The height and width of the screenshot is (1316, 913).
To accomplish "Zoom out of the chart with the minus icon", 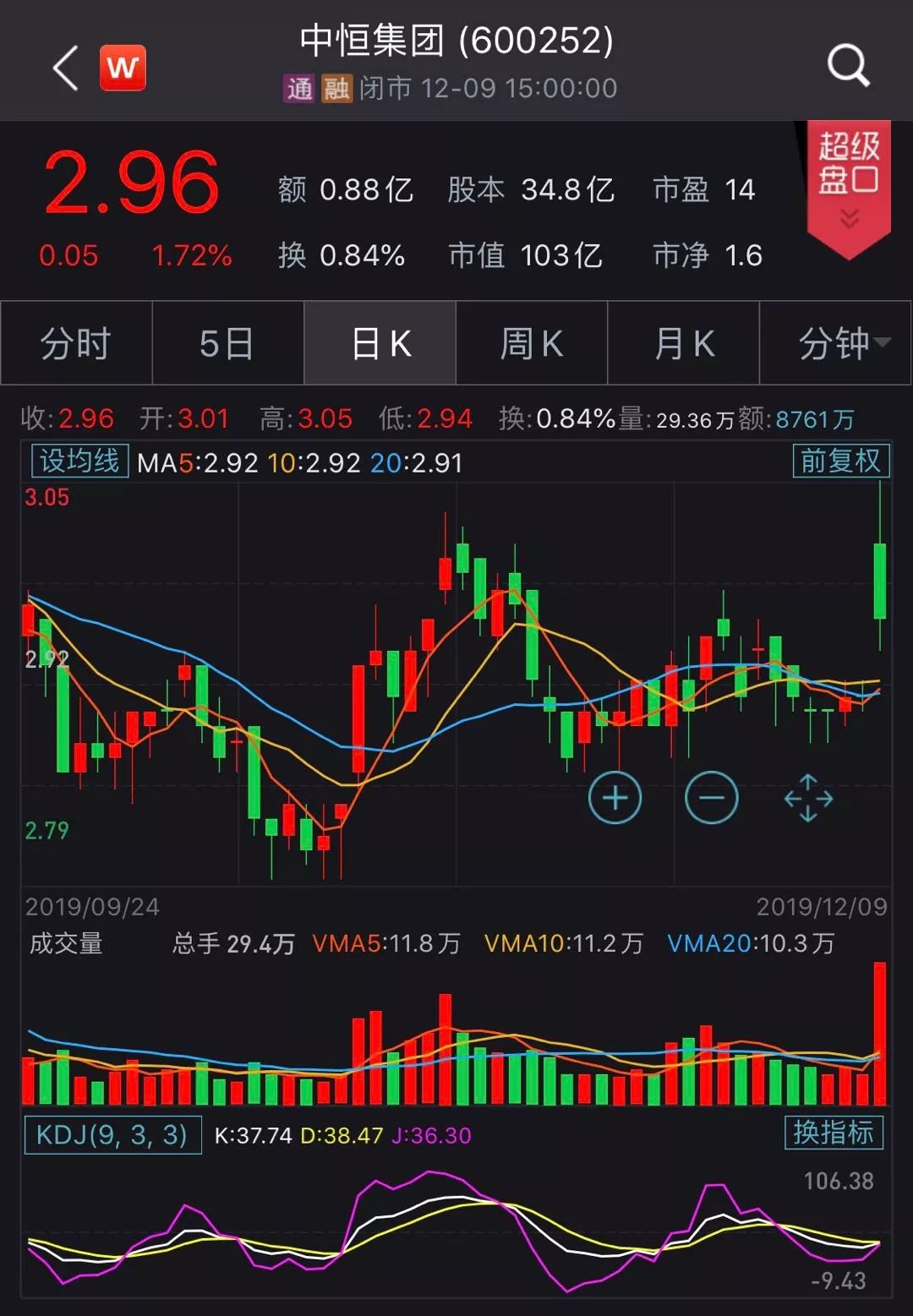I will coord(711,796).
